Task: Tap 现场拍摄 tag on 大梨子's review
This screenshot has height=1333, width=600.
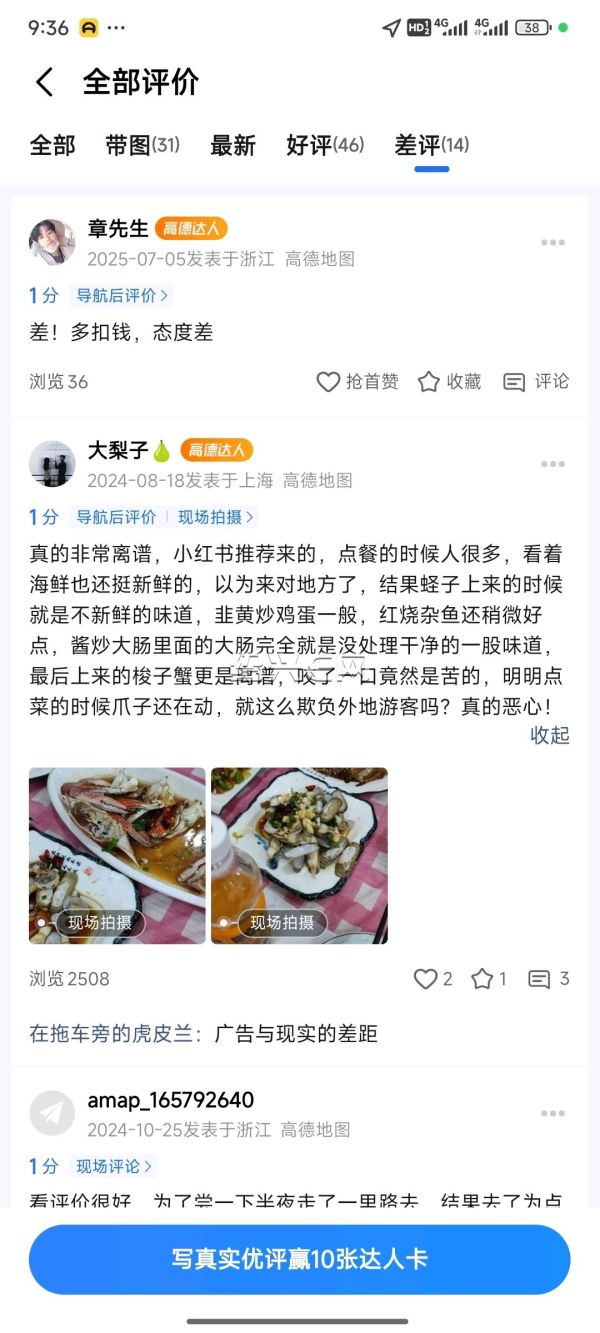Action: [x=215, y=517]
